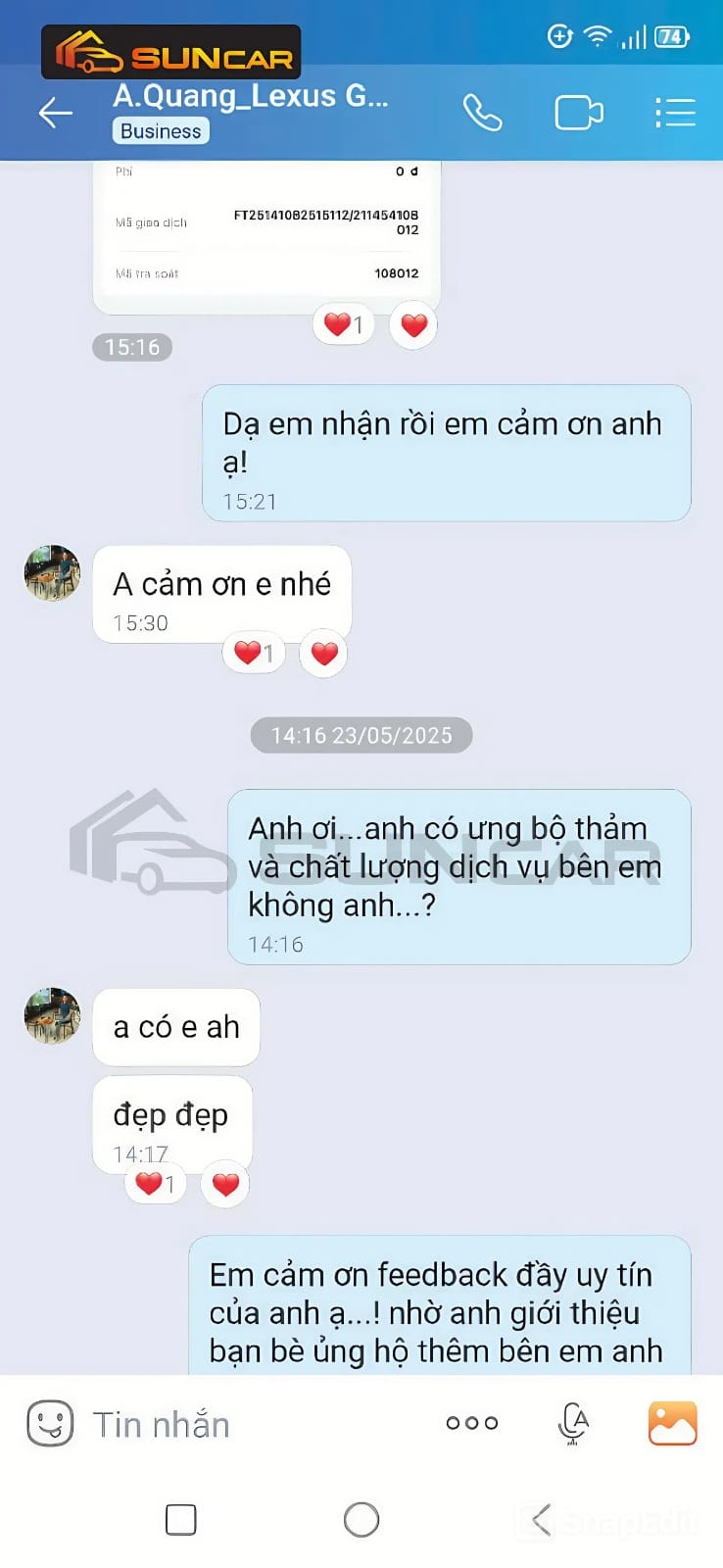The image size is (723, 1568).
Task: Open the sender's avatar beside "a có e ah"
Action: pos(52,1015)
